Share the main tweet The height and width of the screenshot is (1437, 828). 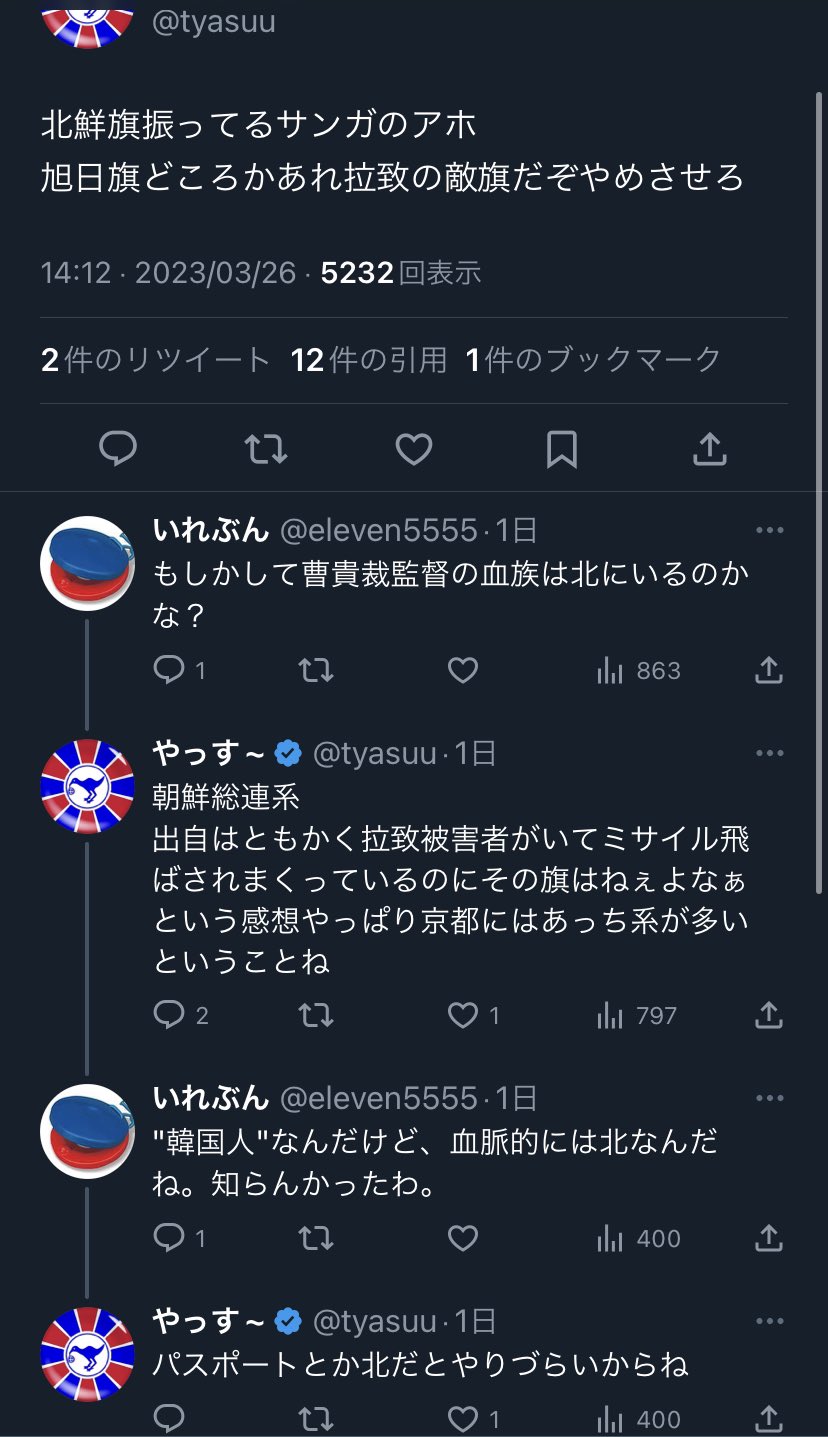coord(709,450)
